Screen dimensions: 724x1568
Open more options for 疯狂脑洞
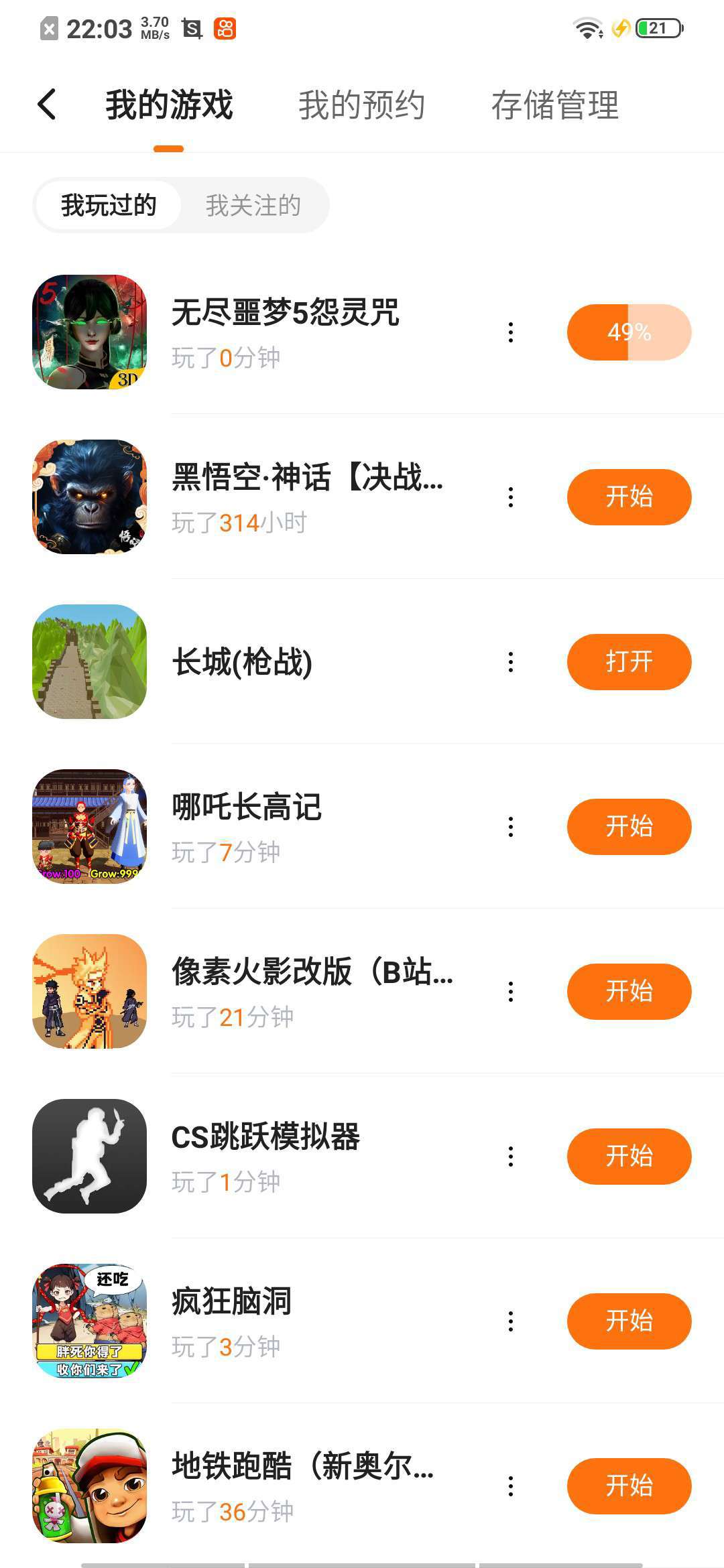coord(511,1321)
